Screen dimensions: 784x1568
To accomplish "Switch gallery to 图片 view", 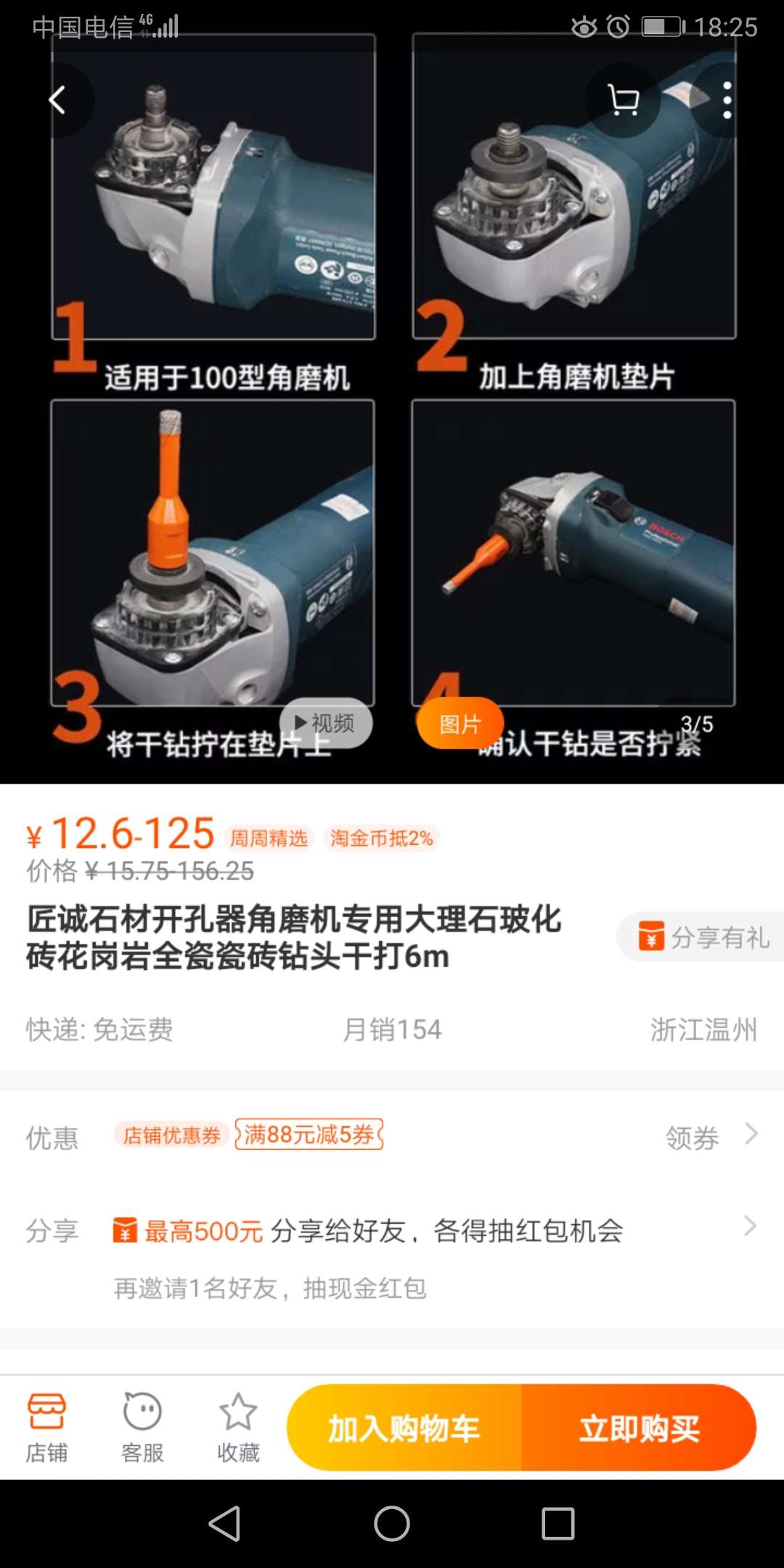I will point(460,724).
